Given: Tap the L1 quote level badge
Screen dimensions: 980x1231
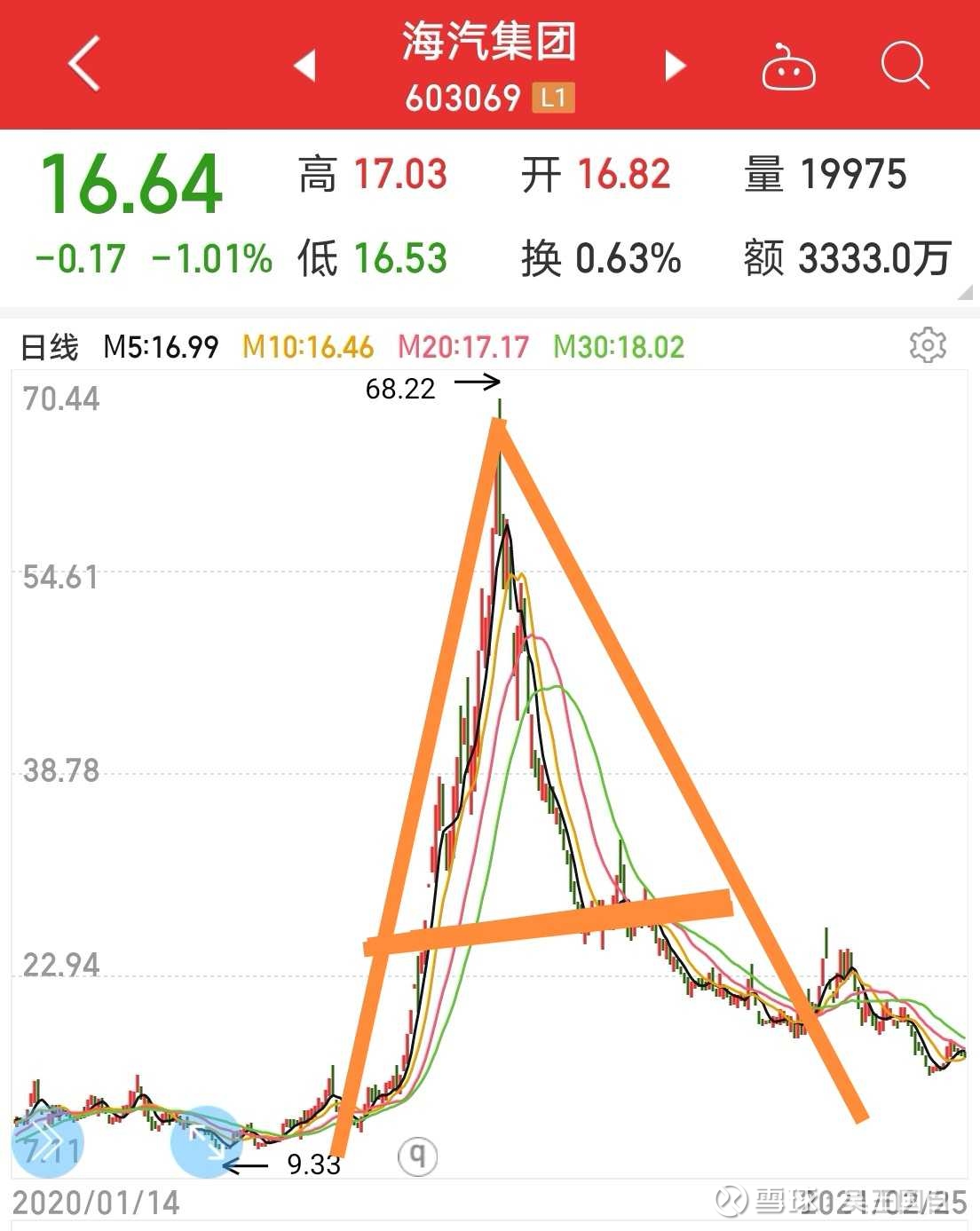Looking at the screenshot, I should 555,99.
